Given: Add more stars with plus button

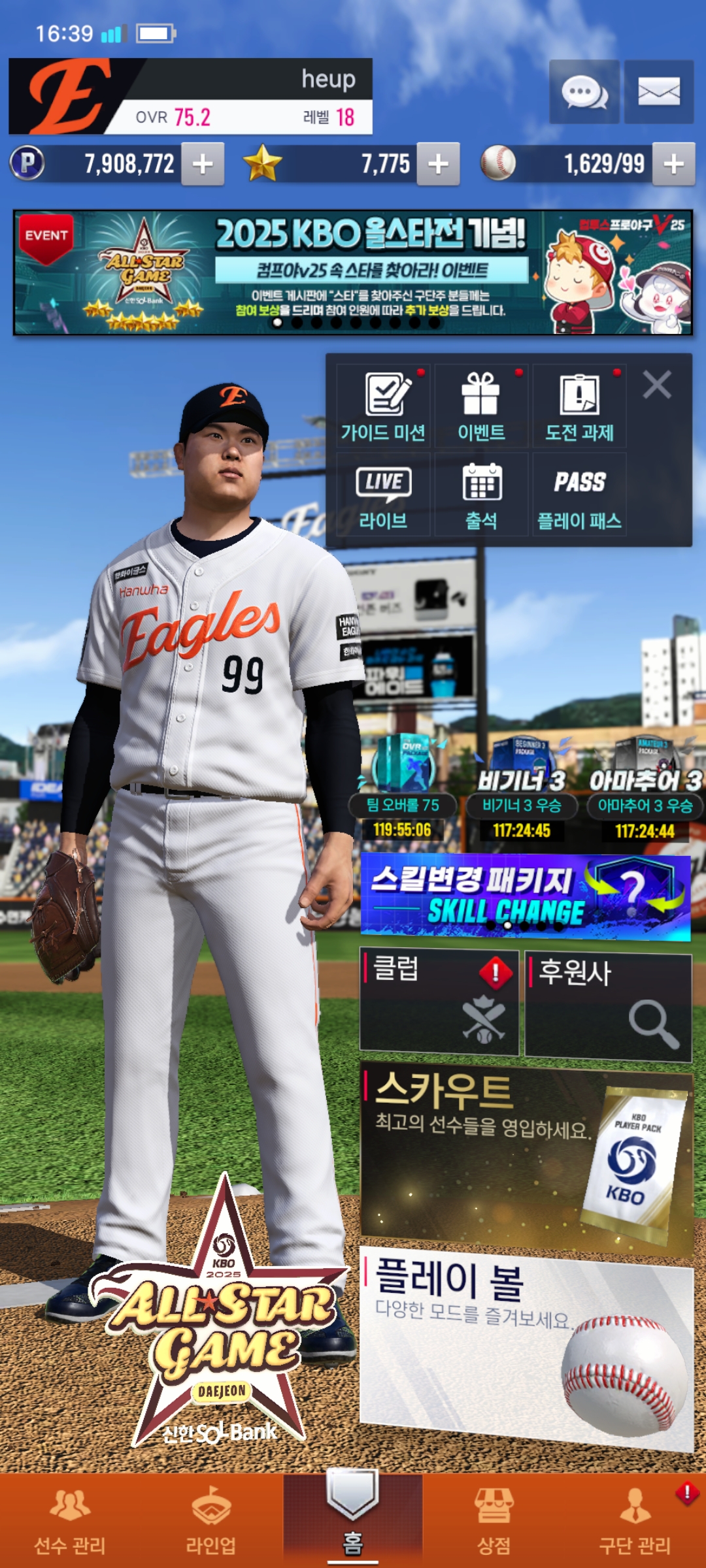Looking at the screenshot, I should tap(438, 164).
